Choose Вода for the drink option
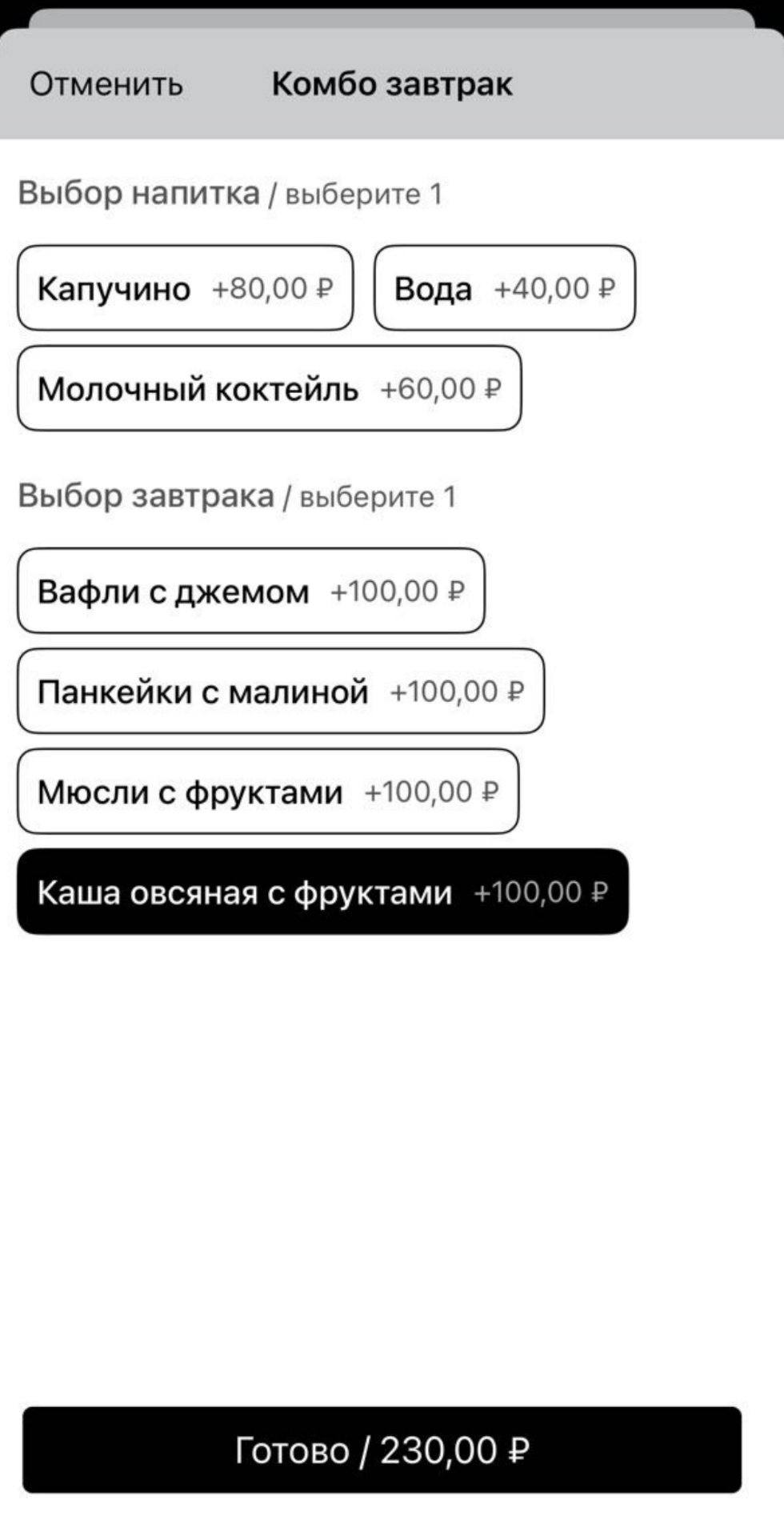 click(x=504, y=288)
